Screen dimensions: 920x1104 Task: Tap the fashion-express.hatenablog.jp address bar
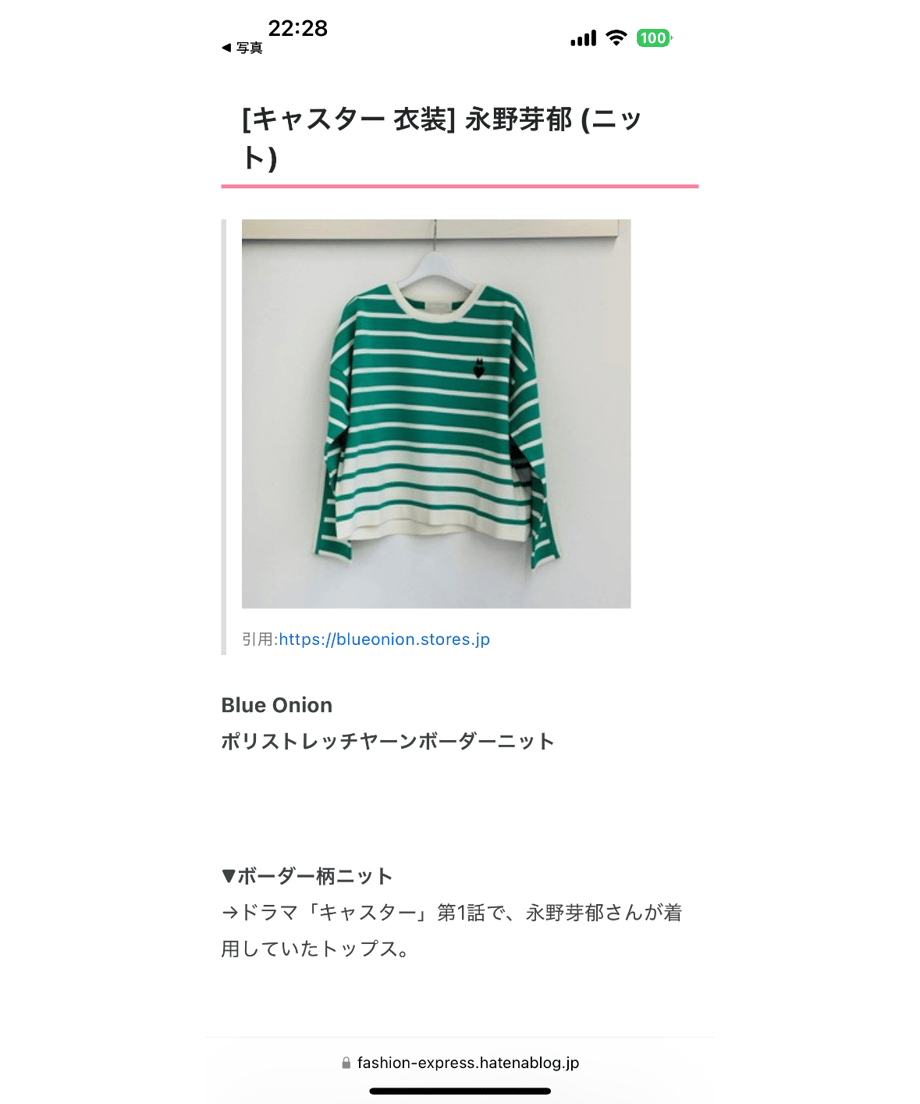click(x=460, y=1063)
